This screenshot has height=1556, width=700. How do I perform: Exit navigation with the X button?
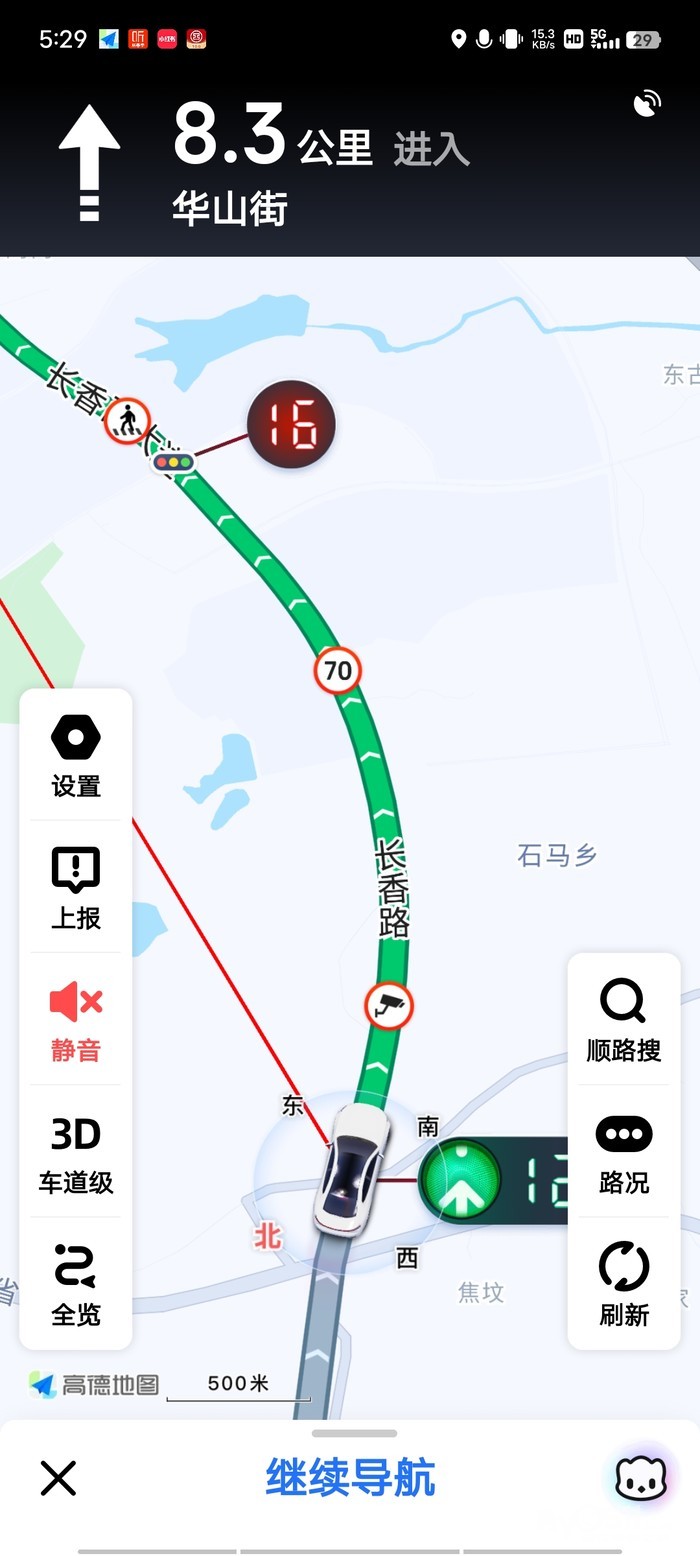pyautogui.click(x=58, y=1477)
